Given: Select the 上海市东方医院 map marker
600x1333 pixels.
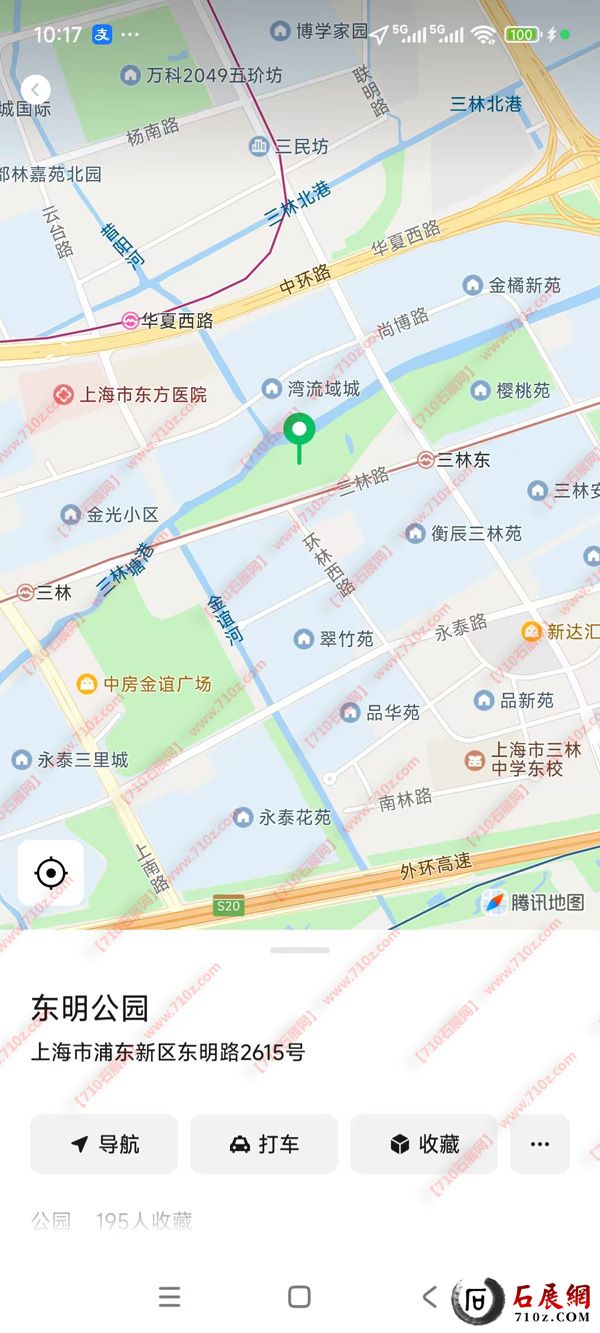Looking at the screenshot, I should click(x=65, y=395).
